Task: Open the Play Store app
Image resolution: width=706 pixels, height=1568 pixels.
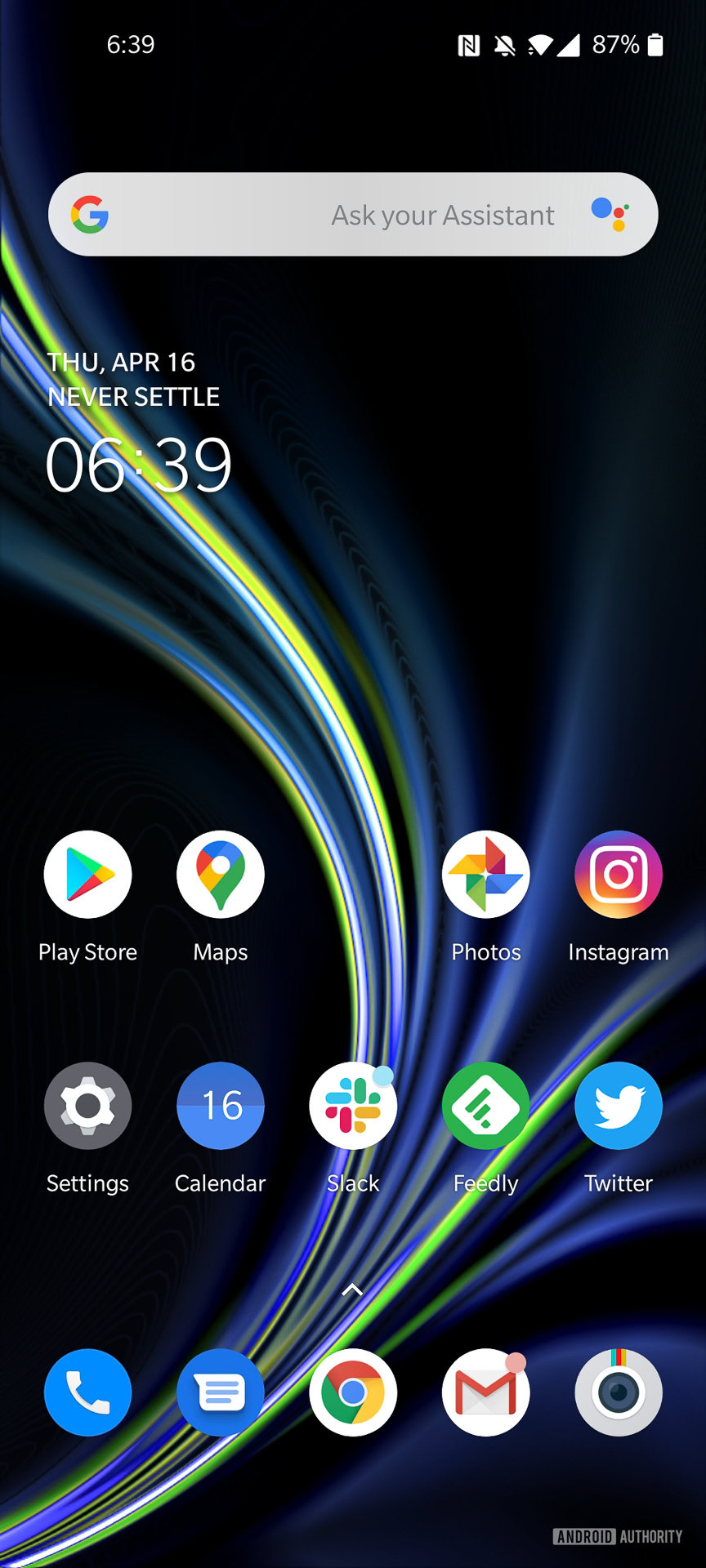Action: (87, 875)
